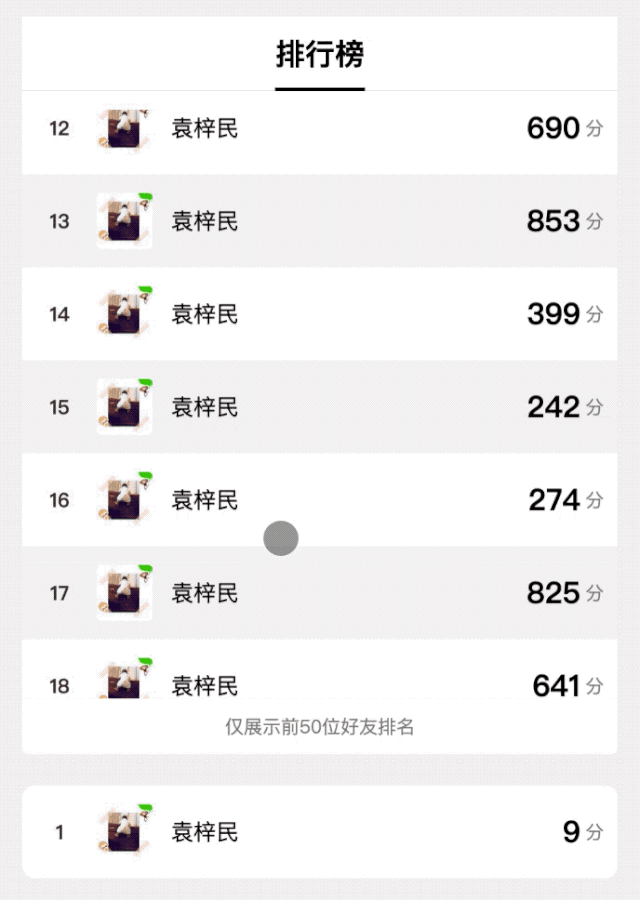Open the rank 13 row scoring 853
Image resolution: width=640 pixels, height=900 pixels.
(320, 221)
